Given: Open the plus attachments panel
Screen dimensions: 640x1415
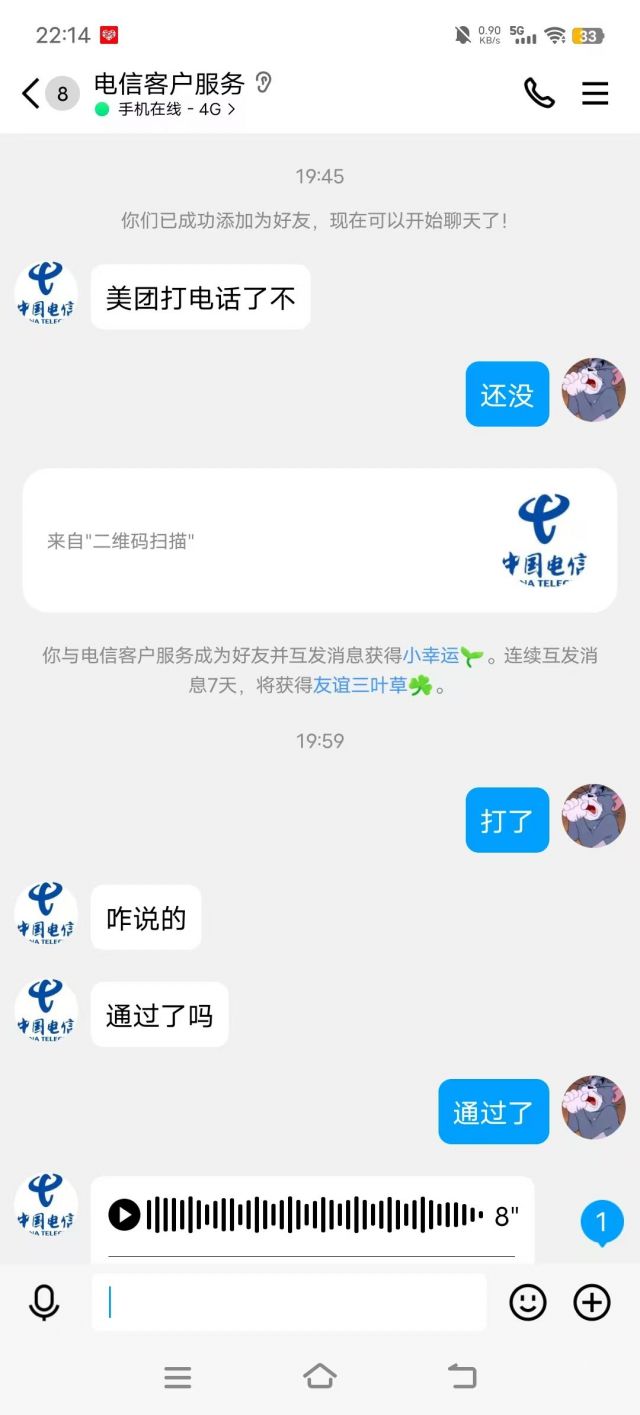Looking at the screenshot, I should (592, 1302).
